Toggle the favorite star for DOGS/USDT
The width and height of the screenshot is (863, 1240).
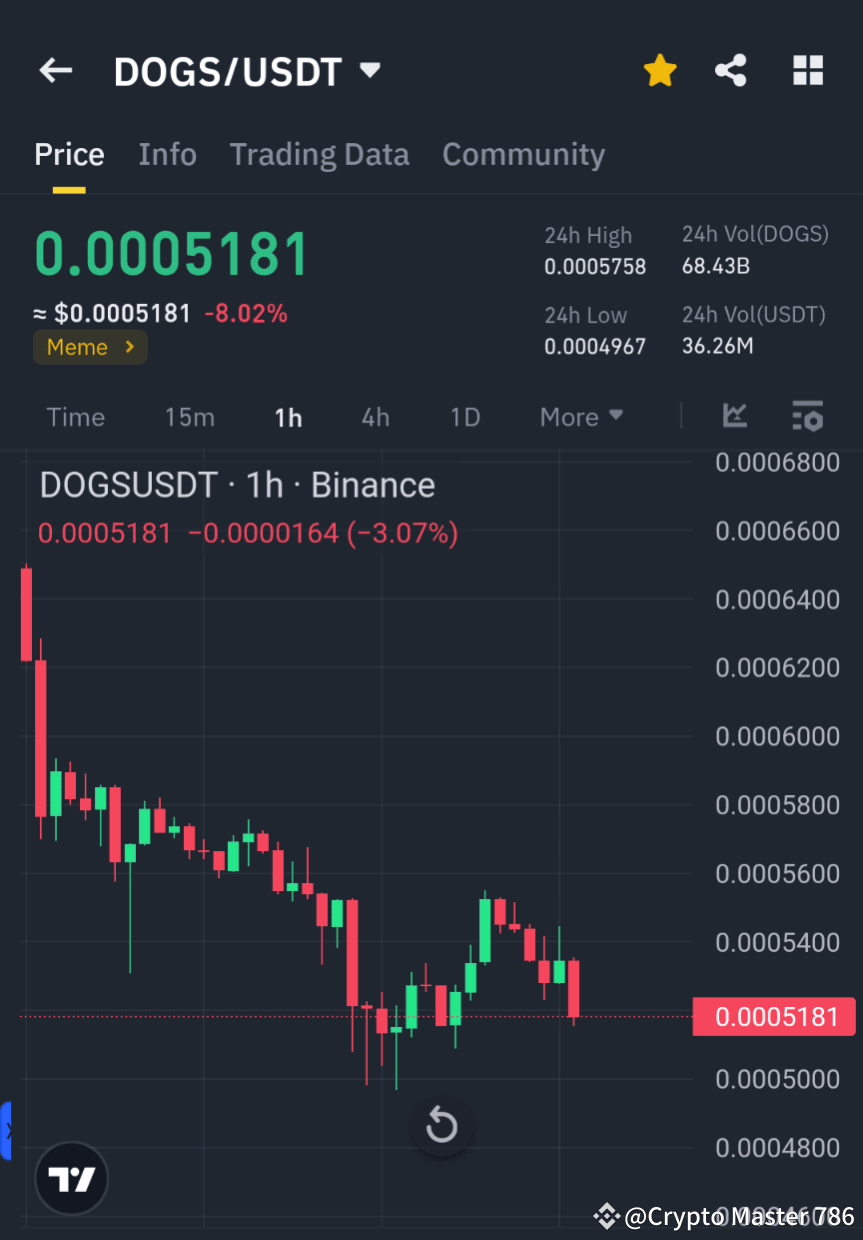coord(660,70)
